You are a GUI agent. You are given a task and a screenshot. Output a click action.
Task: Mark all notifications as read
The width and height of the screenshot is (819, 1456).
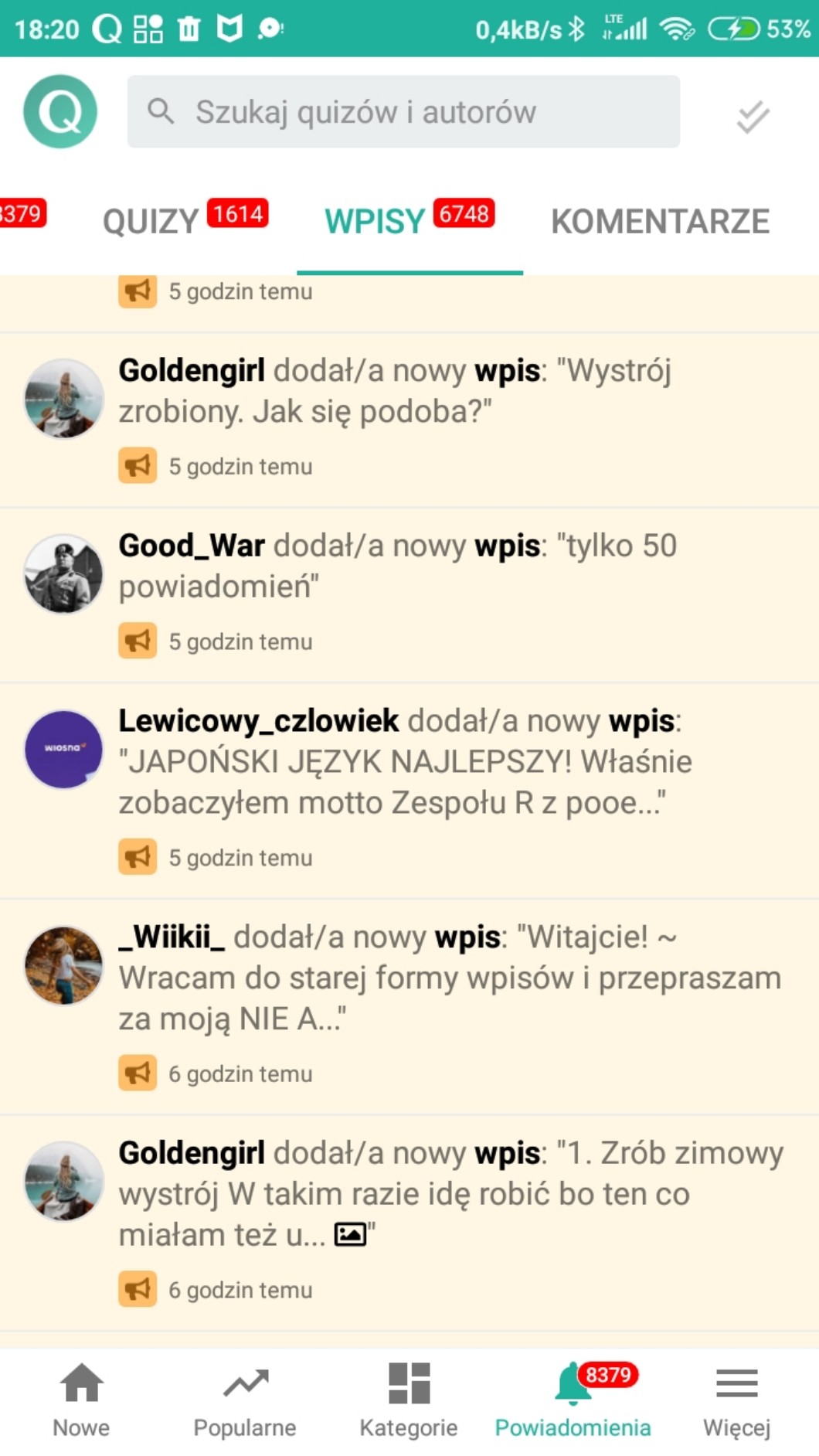tap(752, 117)
